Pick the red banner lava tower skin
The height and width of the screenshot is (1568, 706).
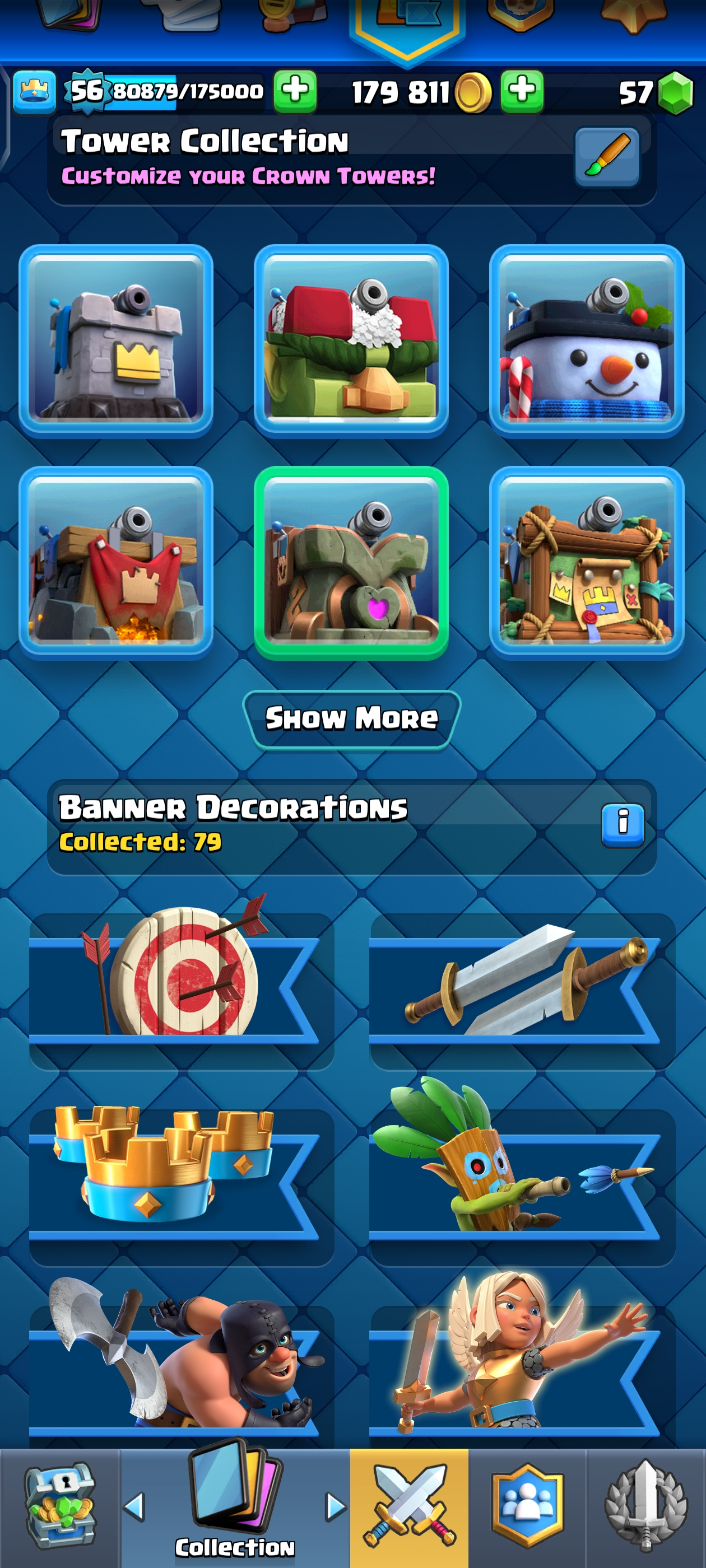coord(116,562)
